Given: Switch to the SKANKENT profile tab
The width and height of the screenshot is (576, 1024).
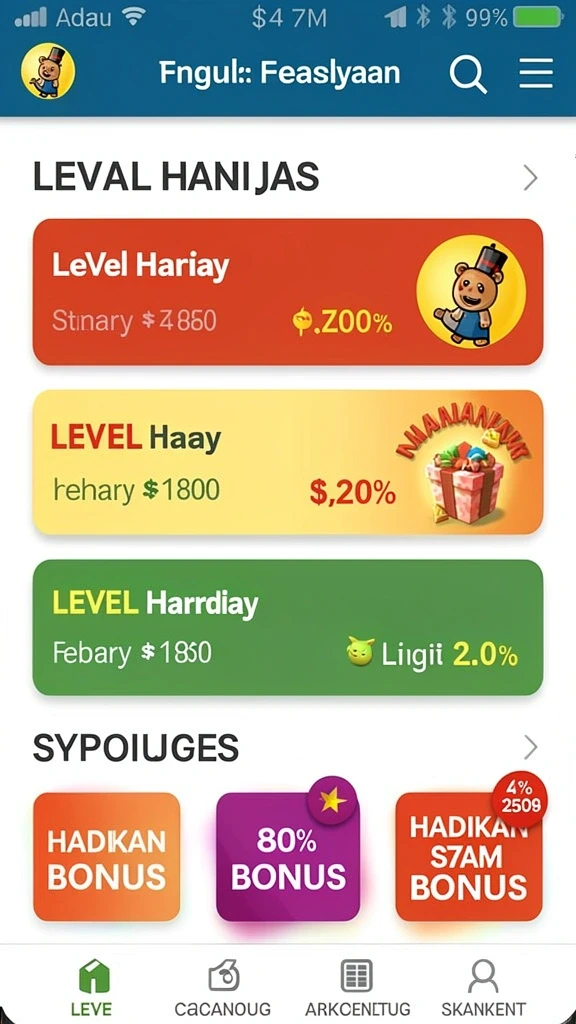Looking at the screenshot, I should (x=484, y=987).
